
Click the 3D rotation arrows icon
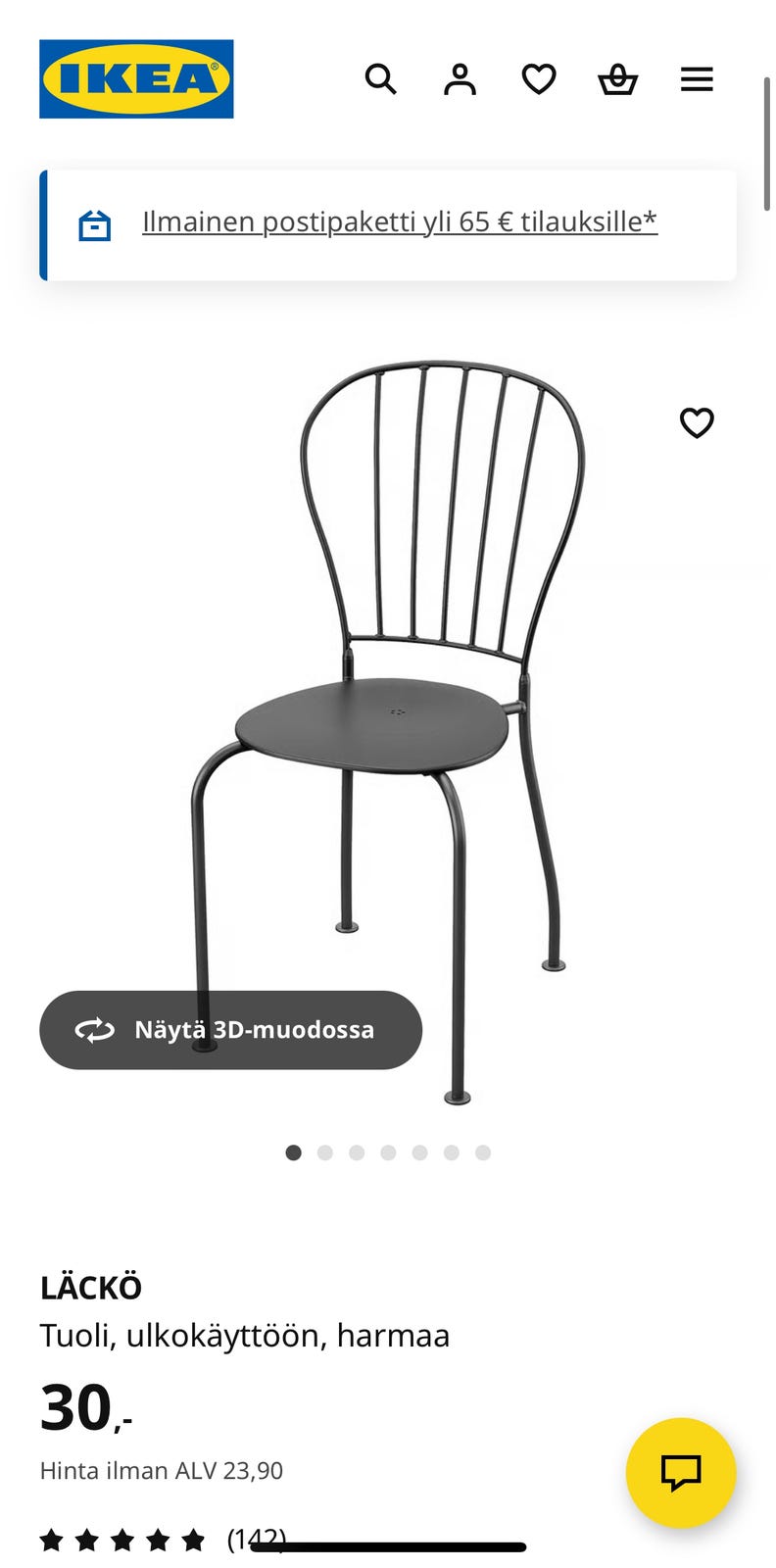(92, 1030)
